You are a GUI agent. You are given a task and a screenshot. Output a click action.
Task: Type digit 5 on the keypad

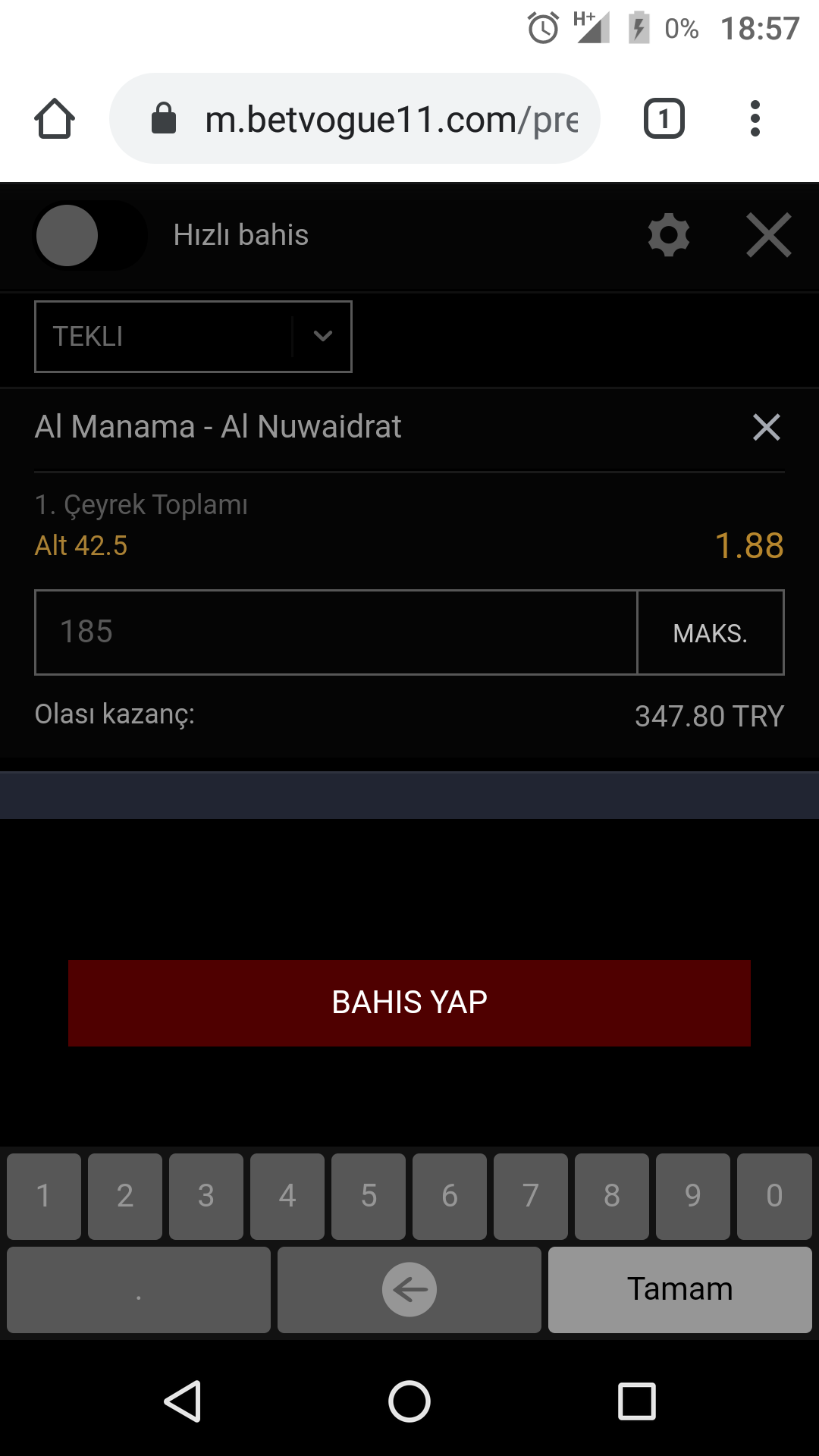pos(369,1197)
